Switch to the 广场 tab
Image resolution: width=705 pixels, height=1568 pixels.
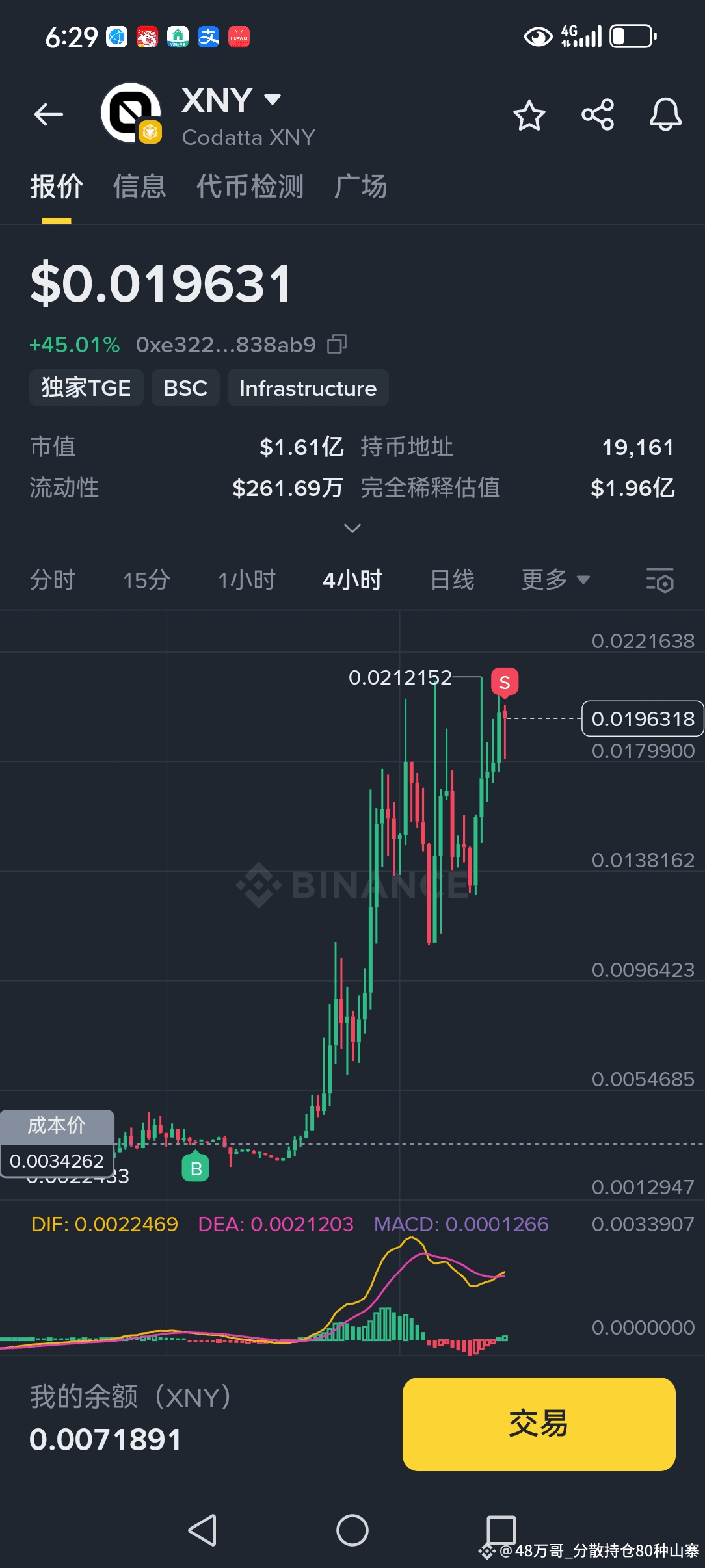[x=361, y=187]
